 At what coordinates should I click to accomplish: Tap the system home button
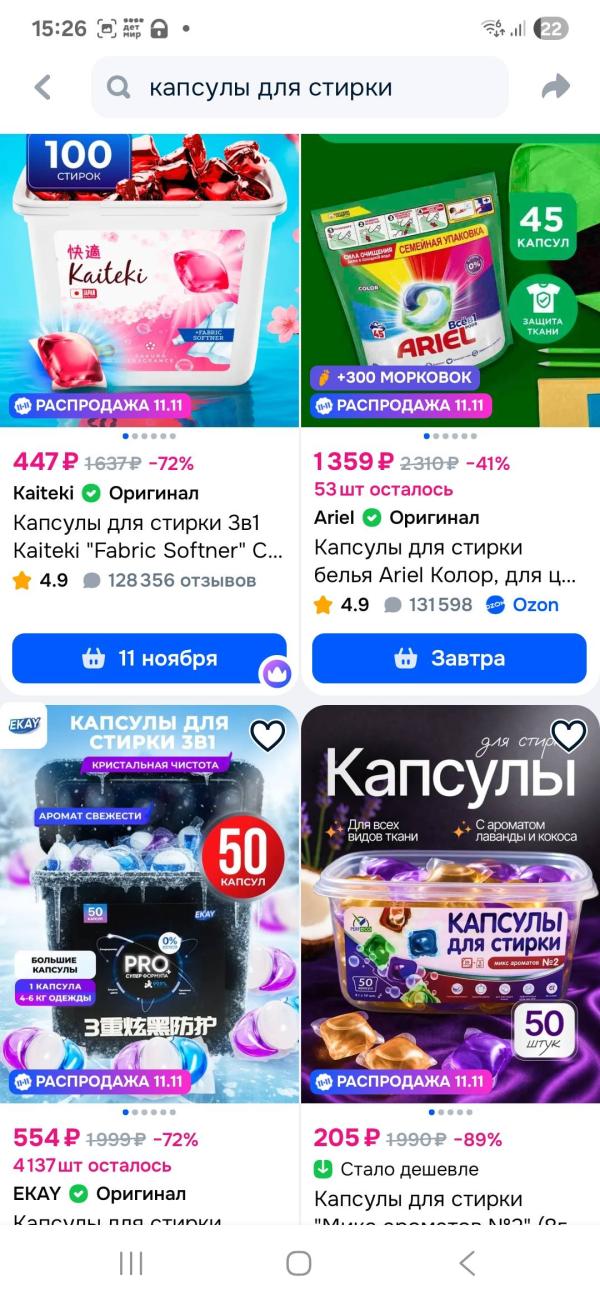point(299,1263)
